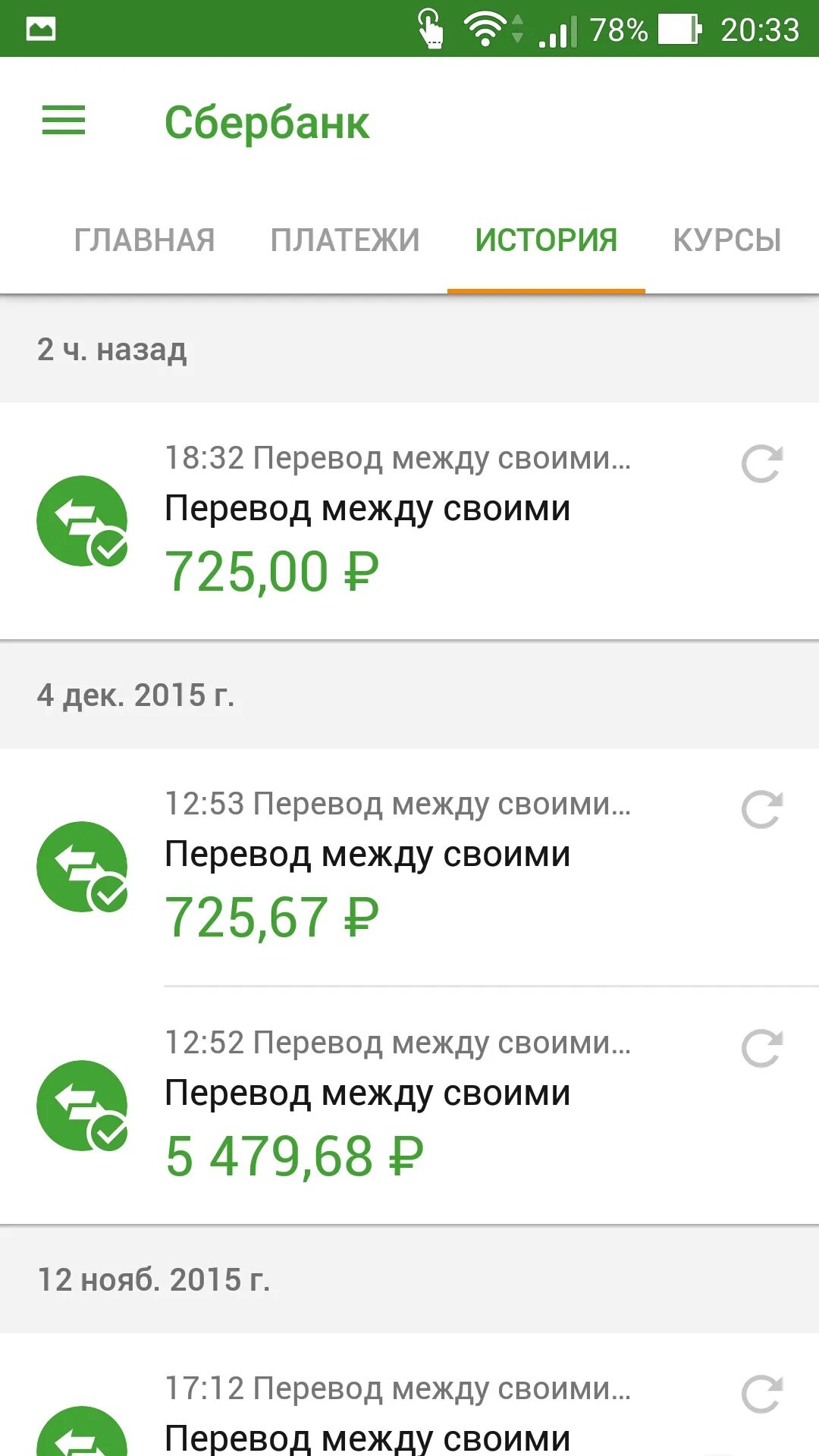Repeat the 12:53 transfer of 725,67 ₽
Viewport: 819px width, 1456px height.
point(761,810)
